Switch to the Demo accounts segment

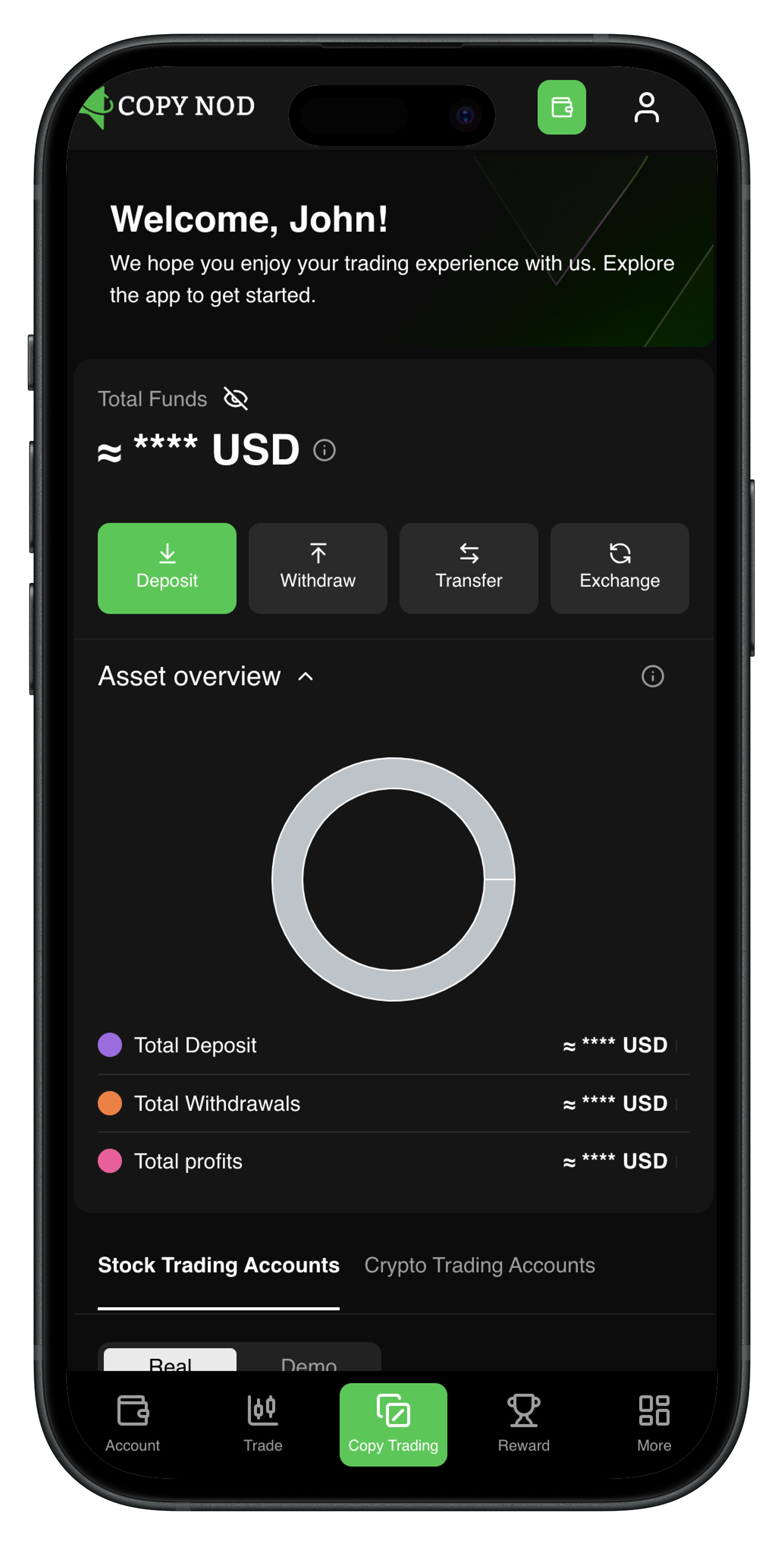[308, 1362]
